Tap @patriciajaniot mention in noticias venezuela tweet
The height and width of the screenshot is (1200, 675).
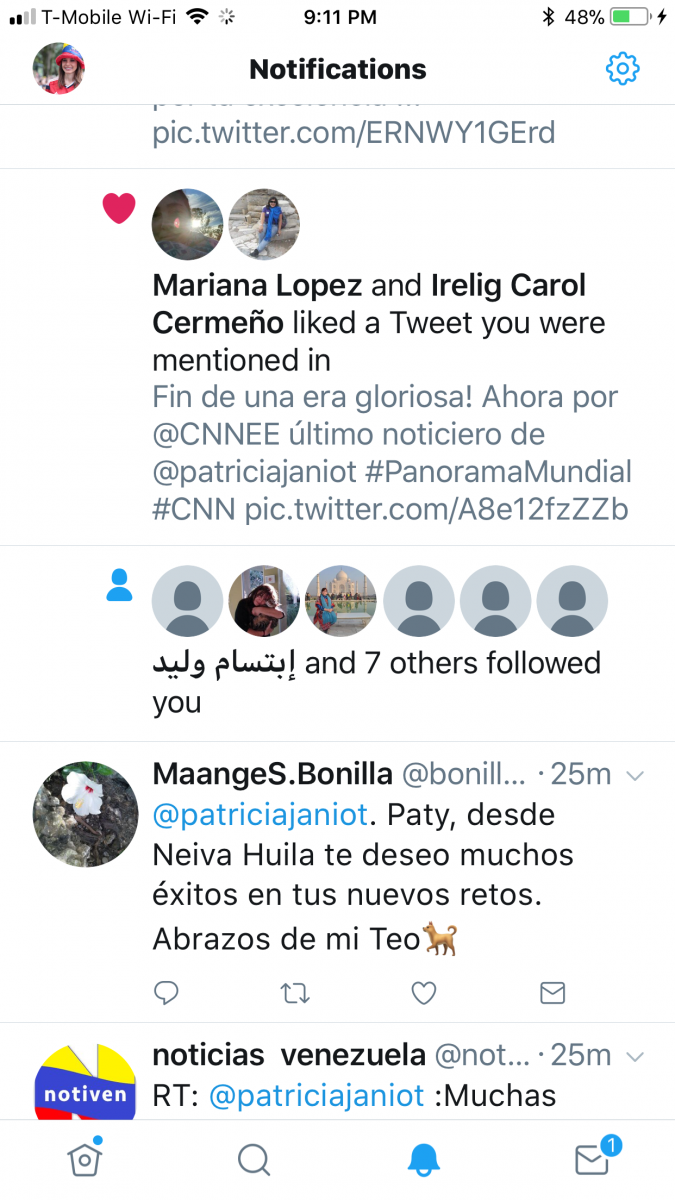[x=316, y=1095]
